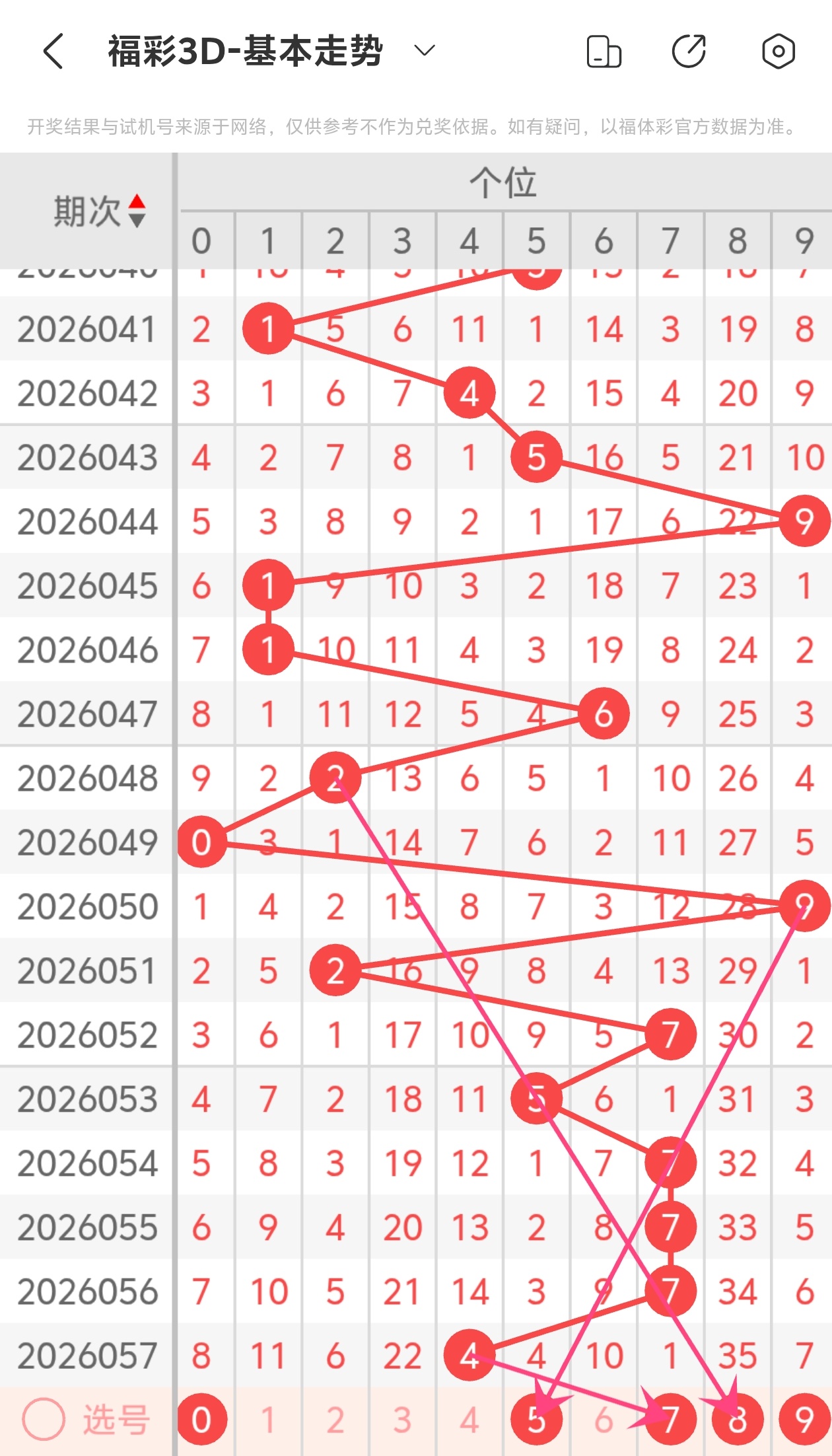
Task: Select number 3 in the 选号 row
Action: pyautogui.click(x=402, y=1420)
